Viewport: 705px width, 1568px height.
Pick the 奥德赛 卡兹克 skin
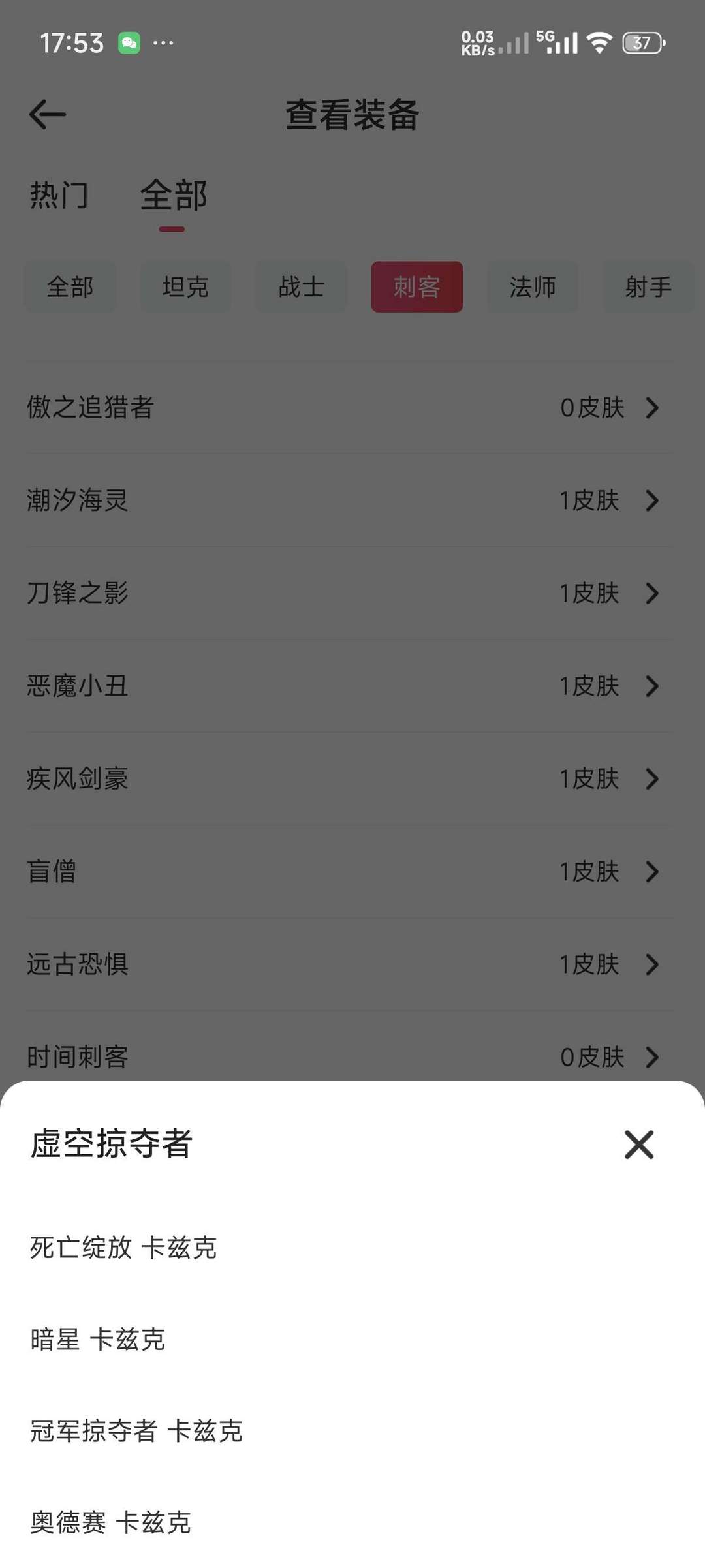[x=111, y=1522]
